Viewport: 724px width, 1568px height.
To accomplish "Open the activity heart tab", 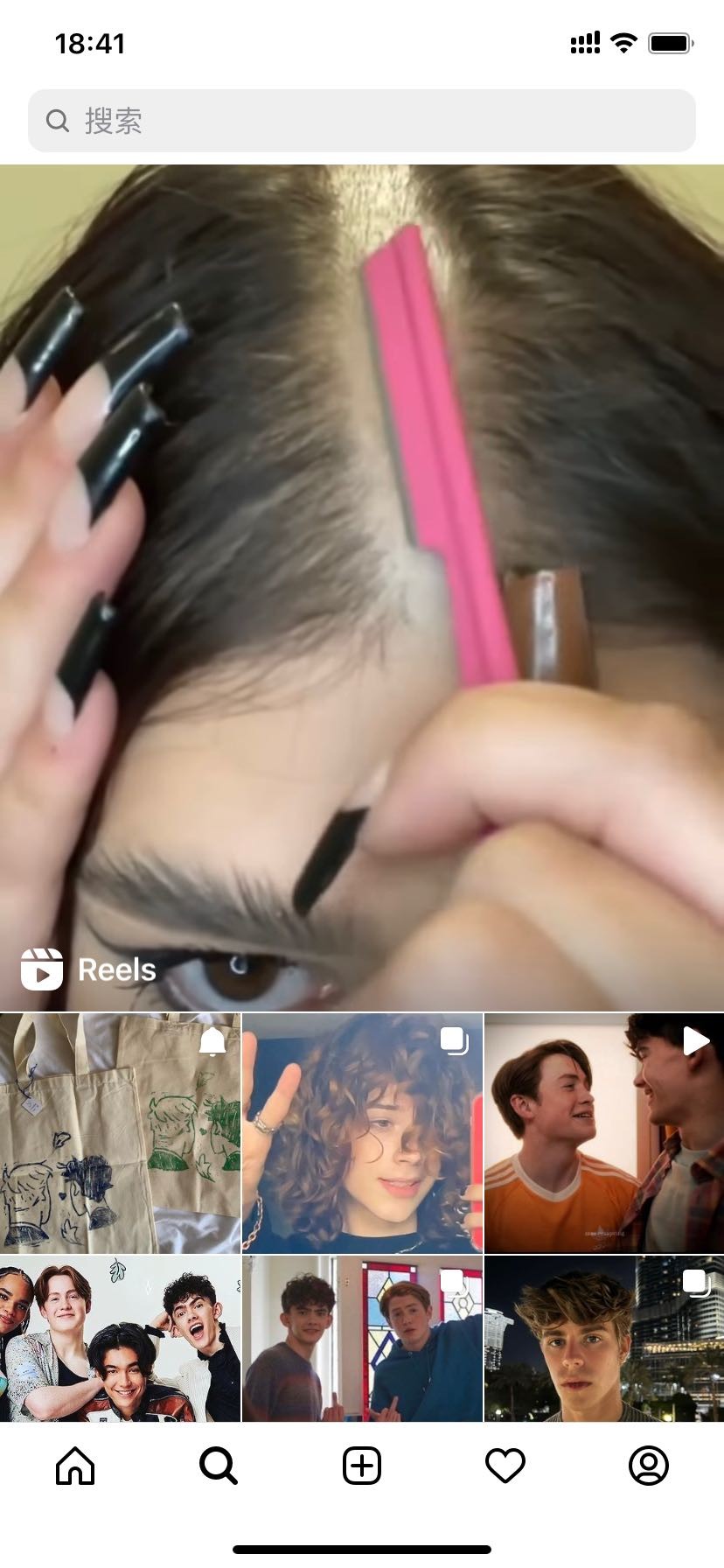I will pyautogui.click(x=505, y=1465).
